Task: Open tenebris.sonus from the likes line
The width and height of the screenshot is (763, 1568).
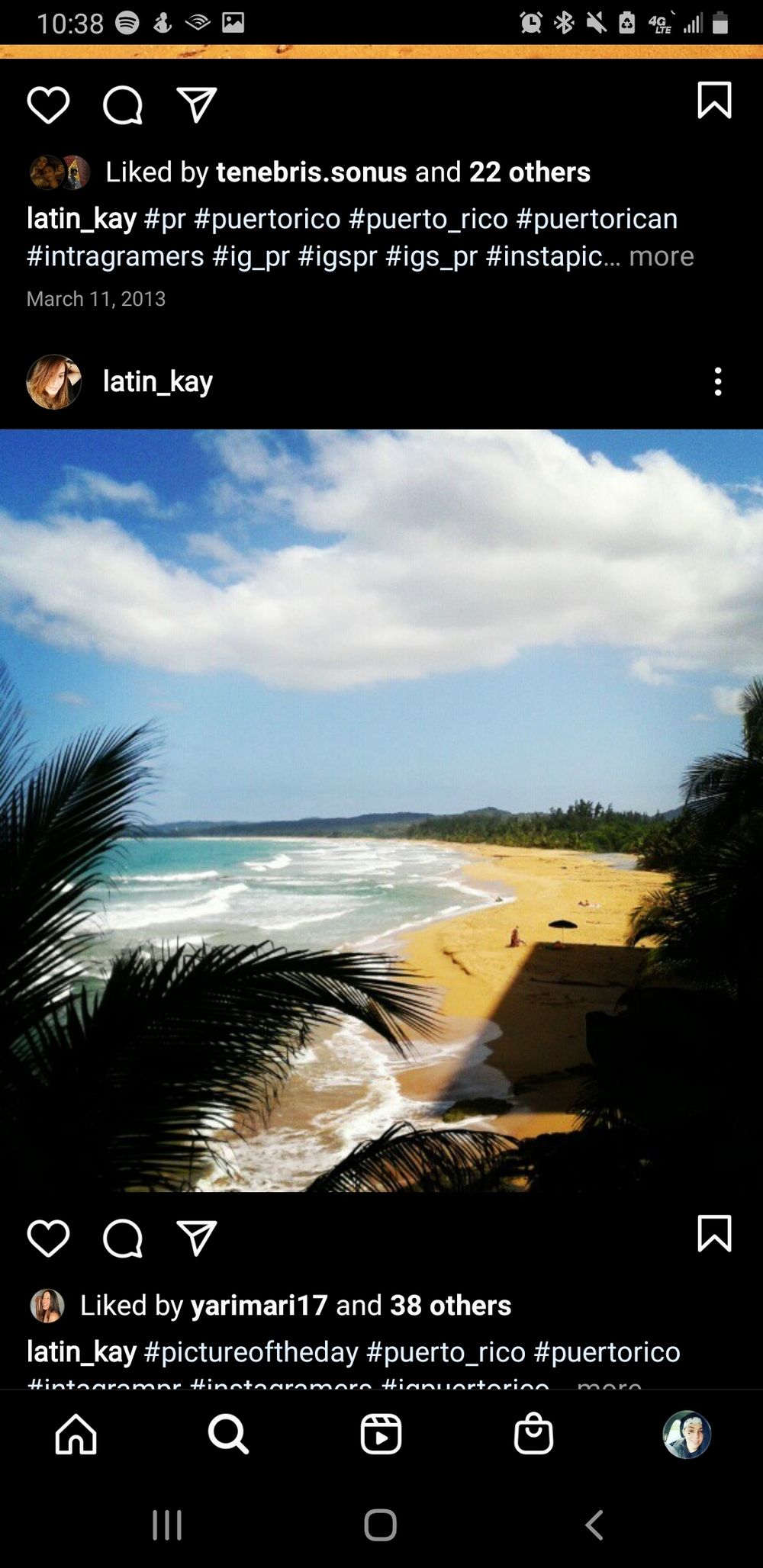Action: tap(311, 172)
